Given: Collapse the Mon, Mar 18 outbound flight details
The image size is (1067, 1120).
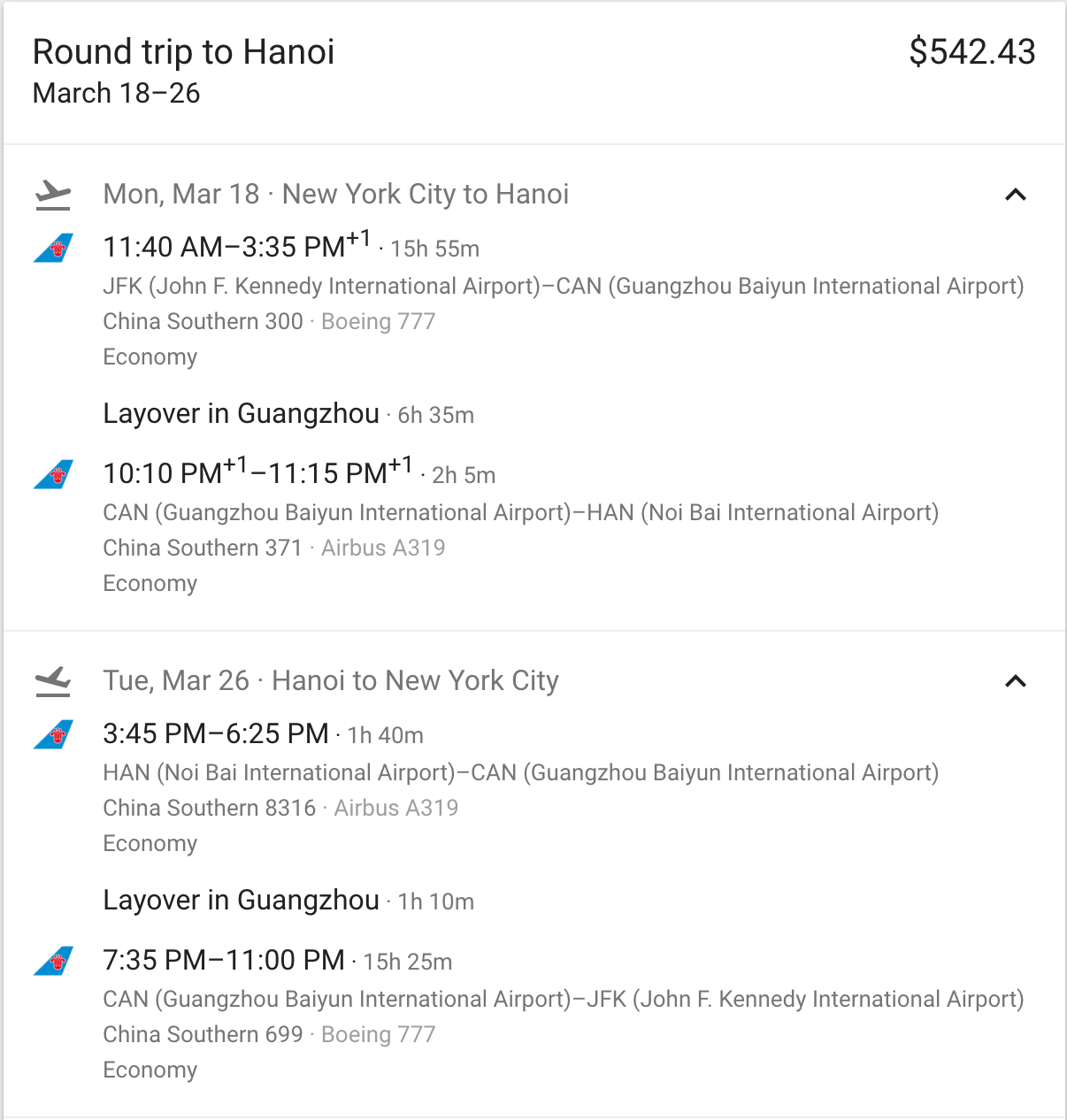Looking at the screenshot, I should pyautogui.click(x=1015, y=195).
